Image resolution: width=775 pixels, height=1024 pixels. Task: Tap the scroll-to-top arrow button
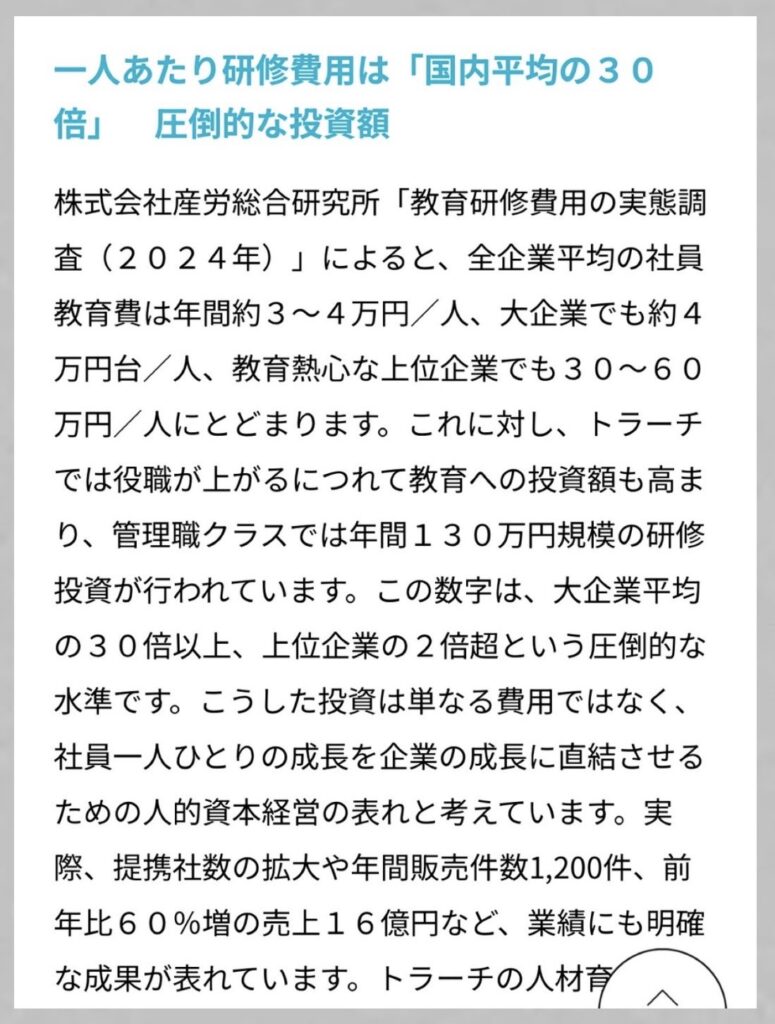[664, 997]
